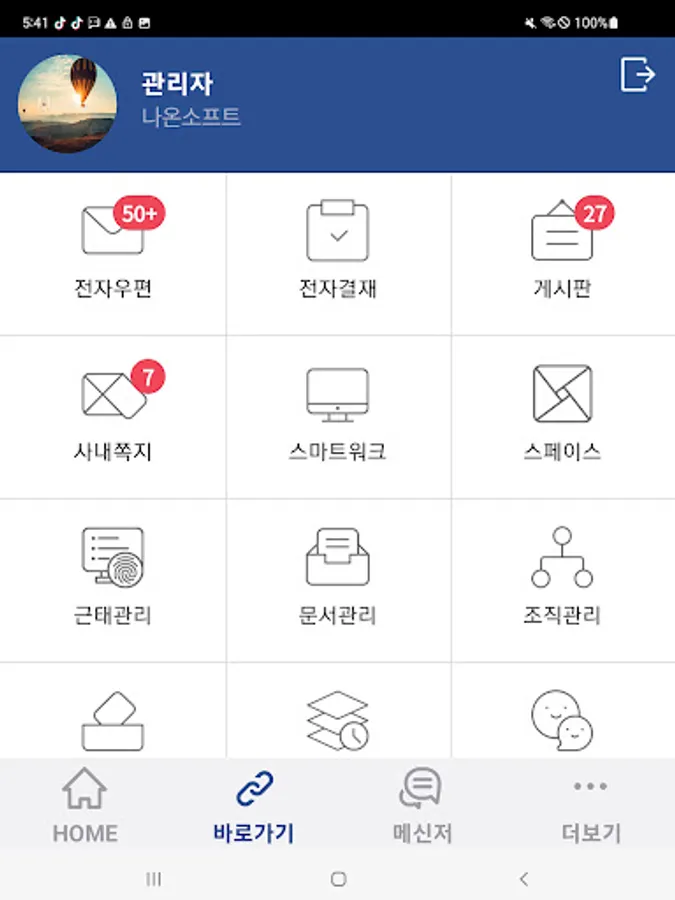
Task: Open 전자우편 mail
Action: click(113, 252)
